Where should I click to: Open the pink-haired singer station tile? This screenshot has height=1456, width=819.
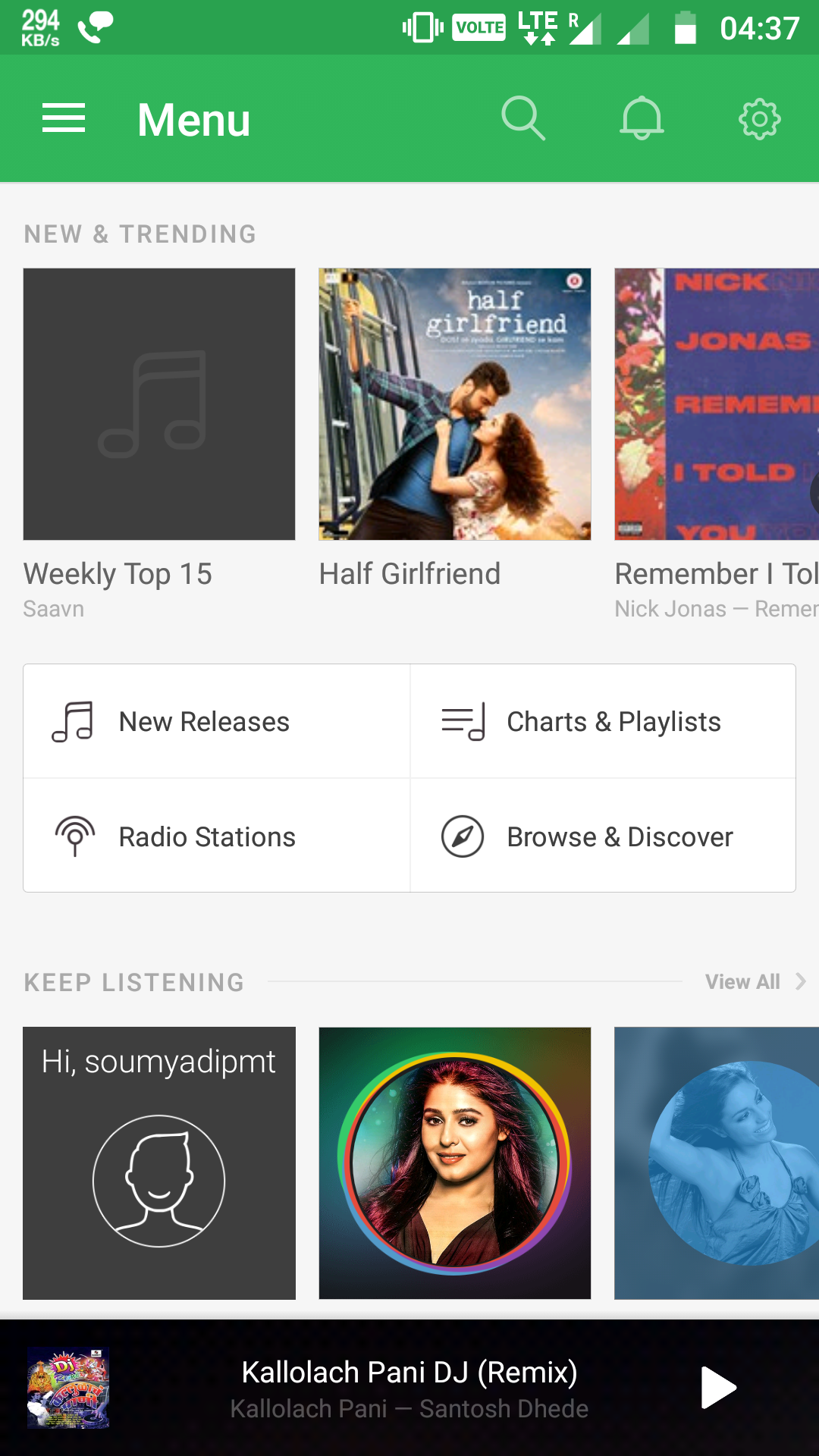tap(455, 1163)
